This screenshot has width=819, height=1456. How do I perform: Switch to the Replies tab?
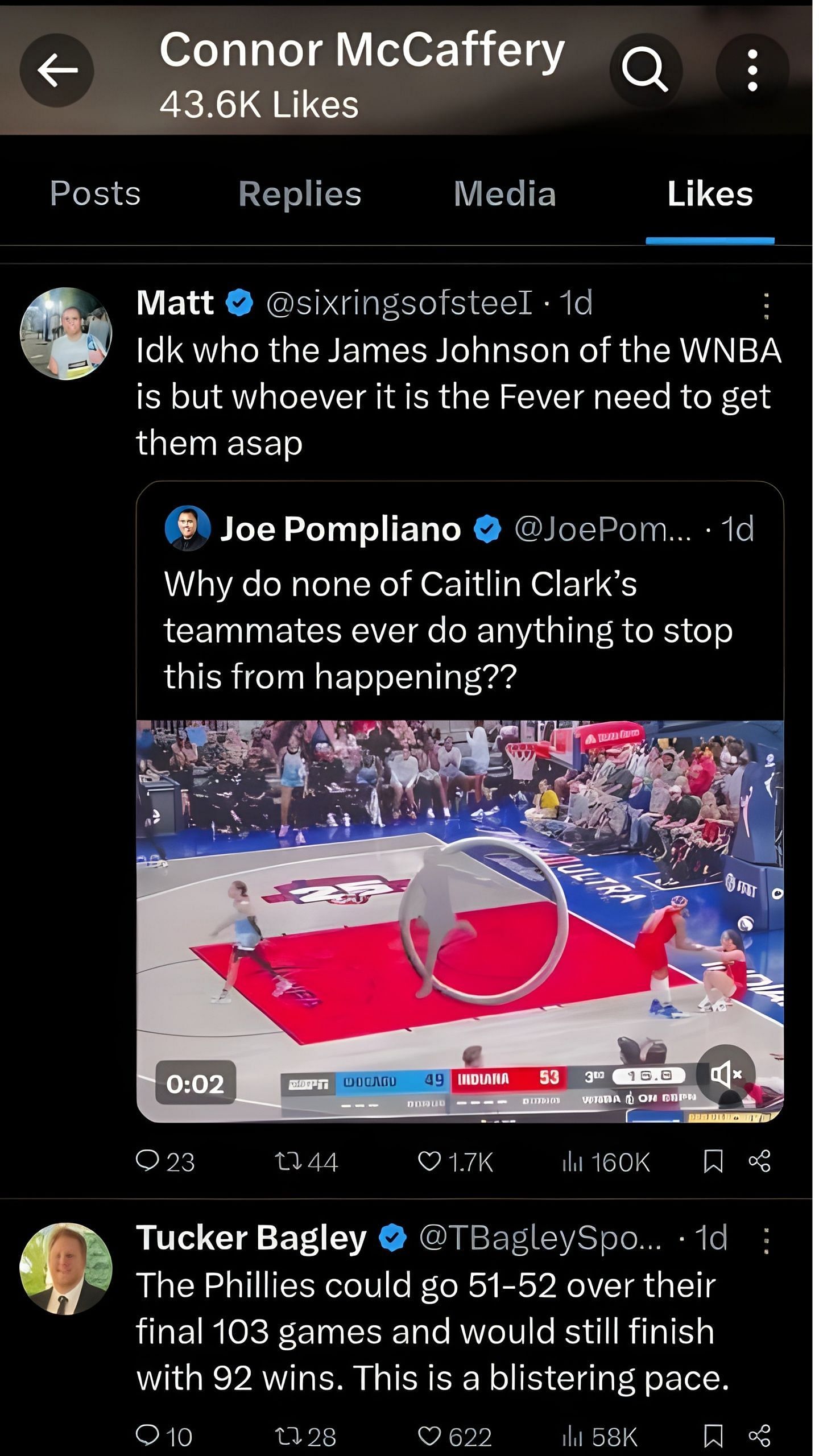(x=300, y=193)
